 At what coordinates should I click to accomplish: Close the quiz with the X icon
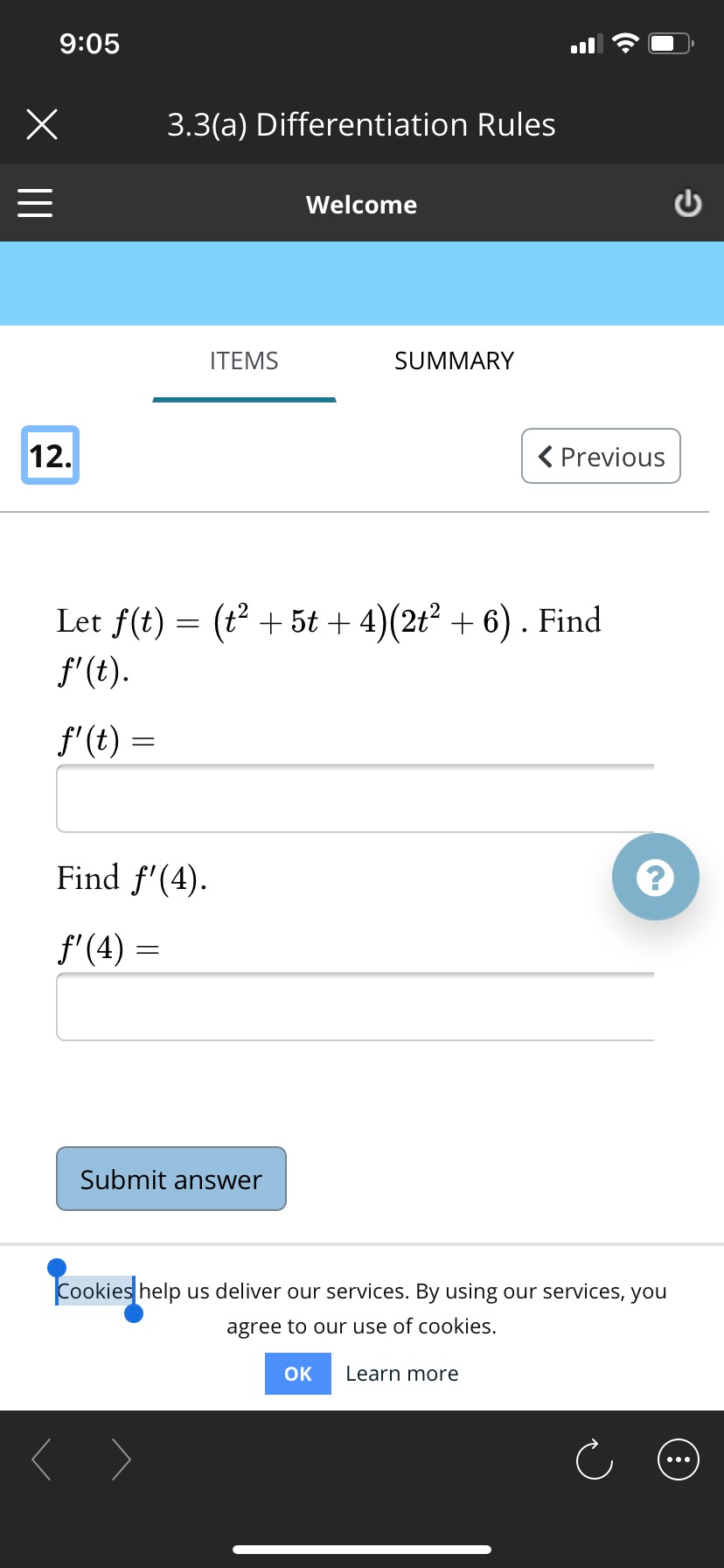point(41,124)
